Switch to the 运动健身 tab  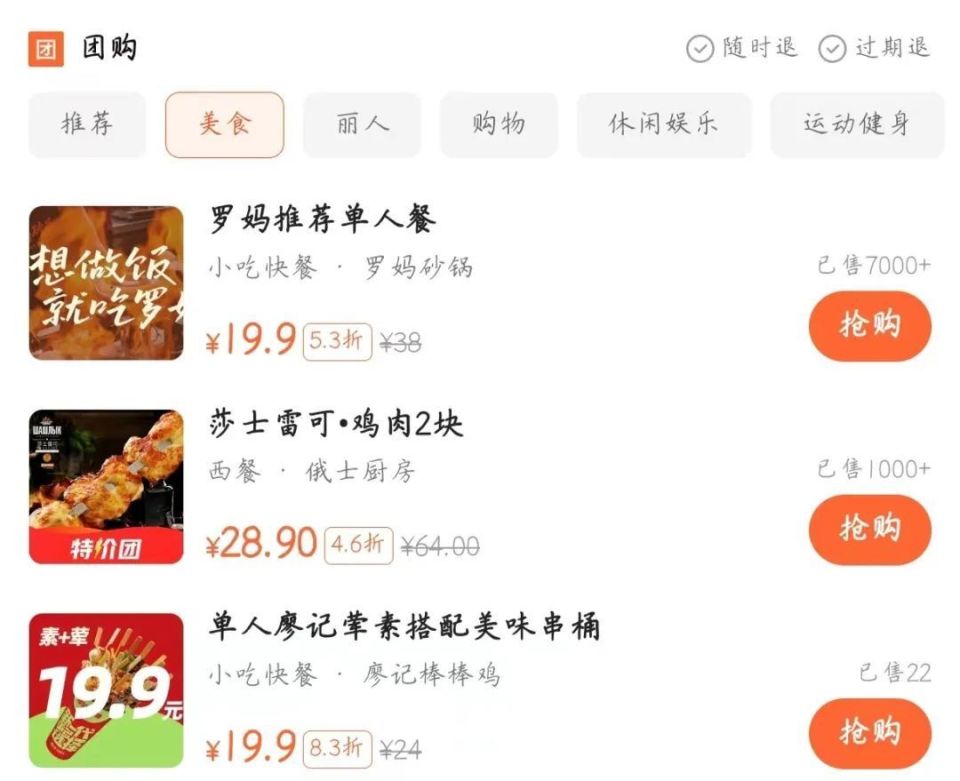click(856, 125)
